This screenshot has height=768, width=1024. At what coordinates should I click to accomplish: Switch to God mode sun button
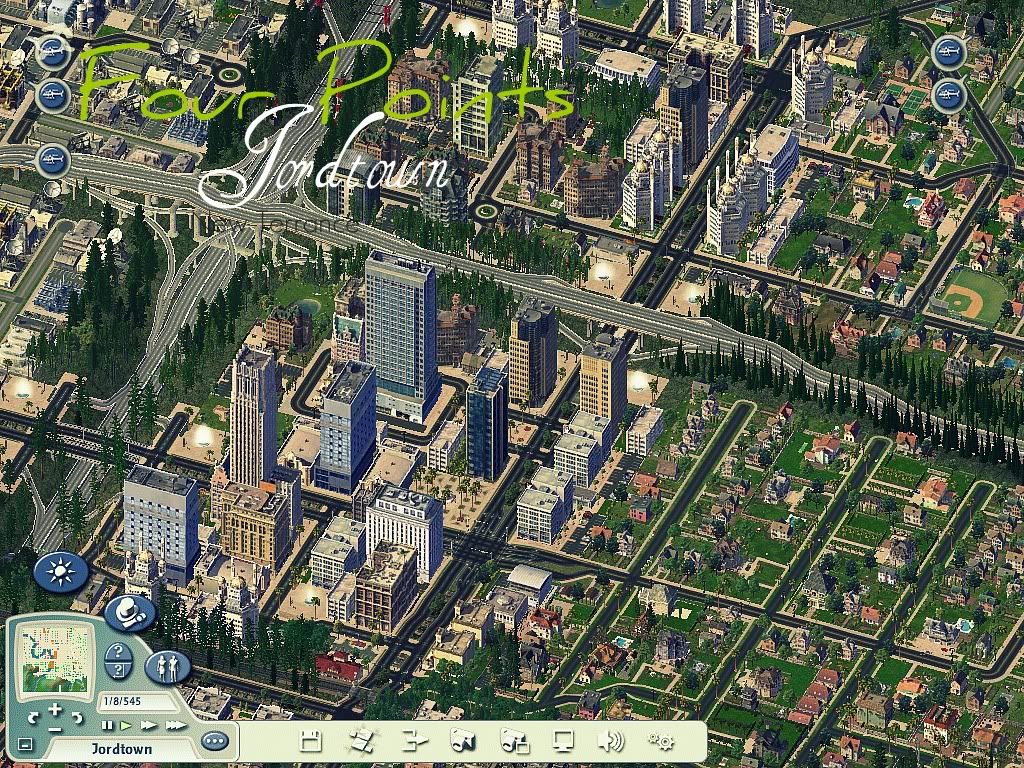click(x=61, y=574)
